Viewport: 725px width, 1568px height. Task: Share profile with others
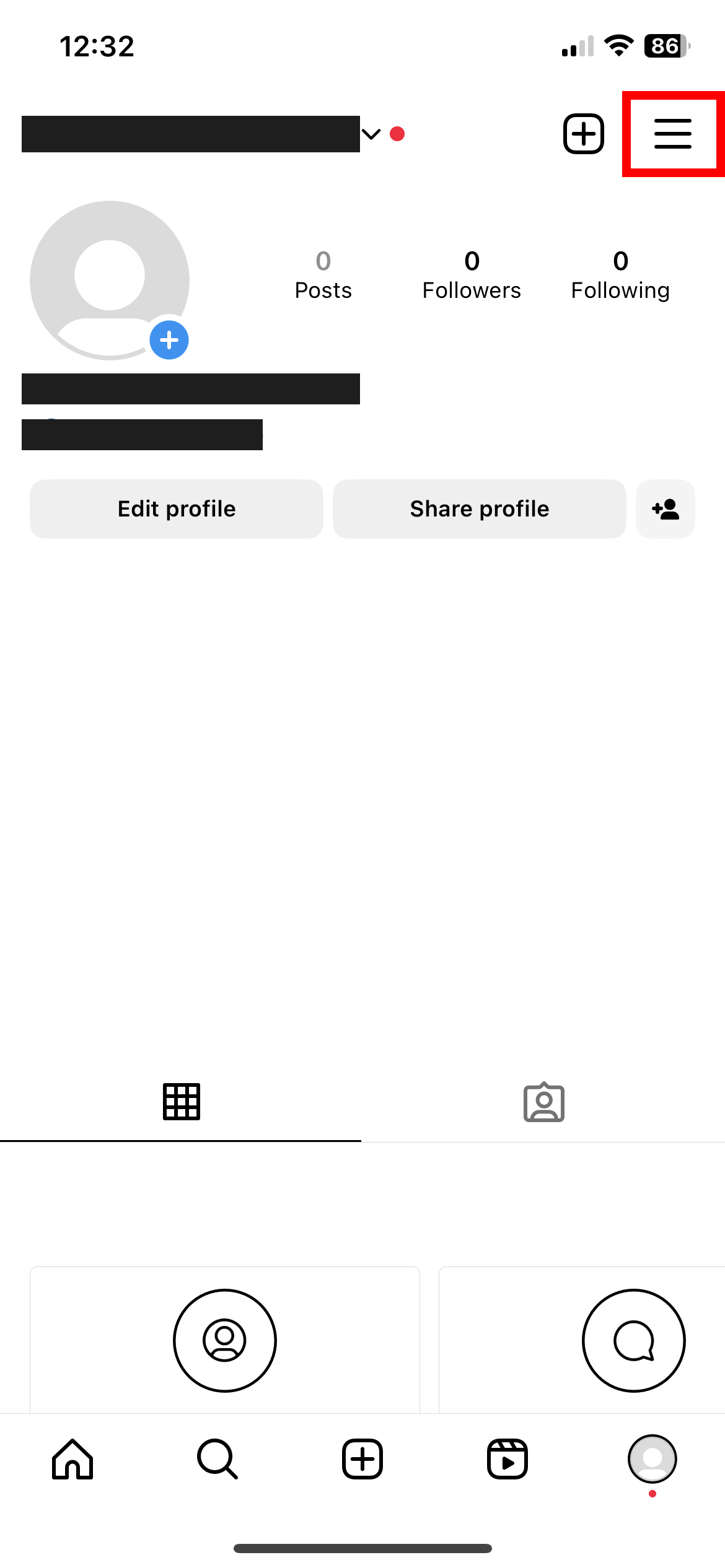click(x=479, y=509)
